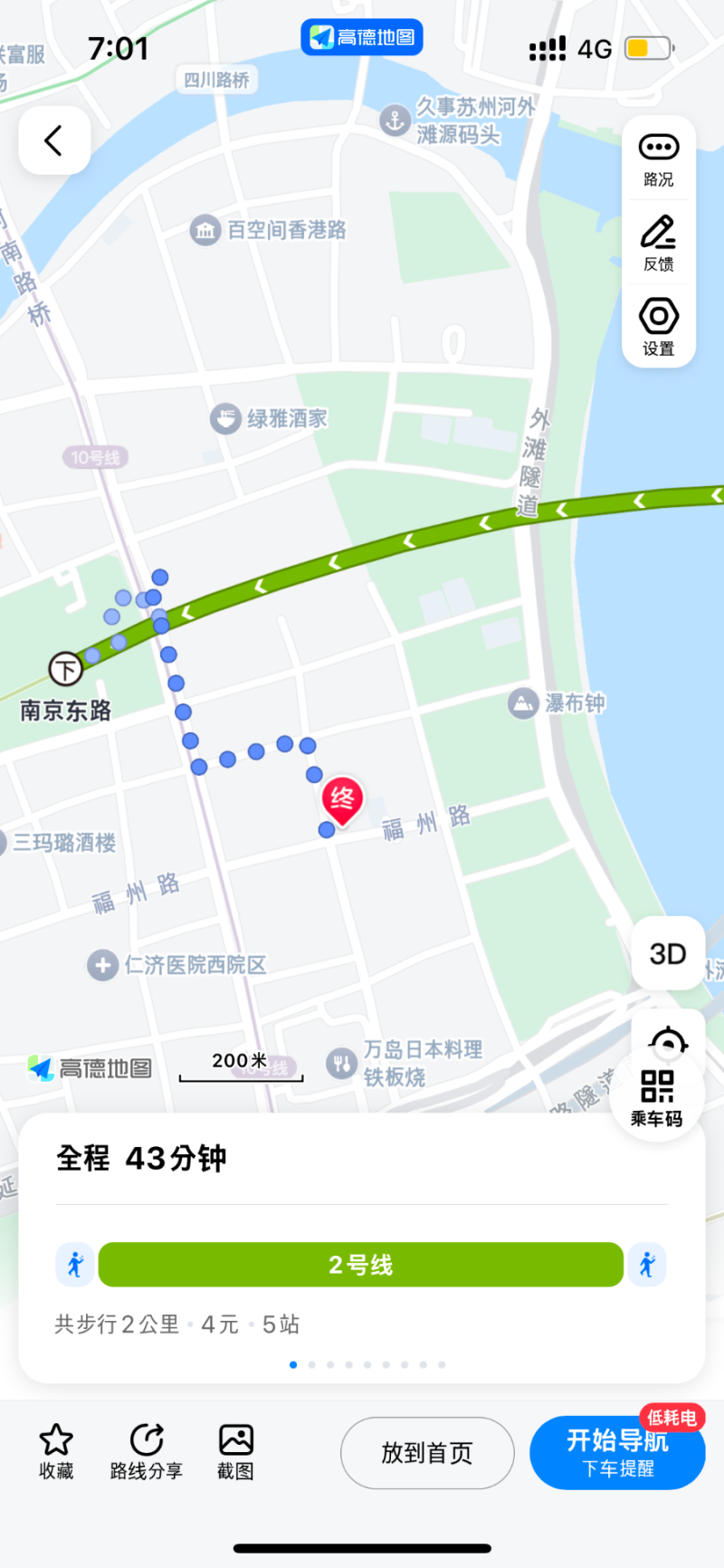
Task: Open the 南京东路 station marker
Action: coord(65,670)
